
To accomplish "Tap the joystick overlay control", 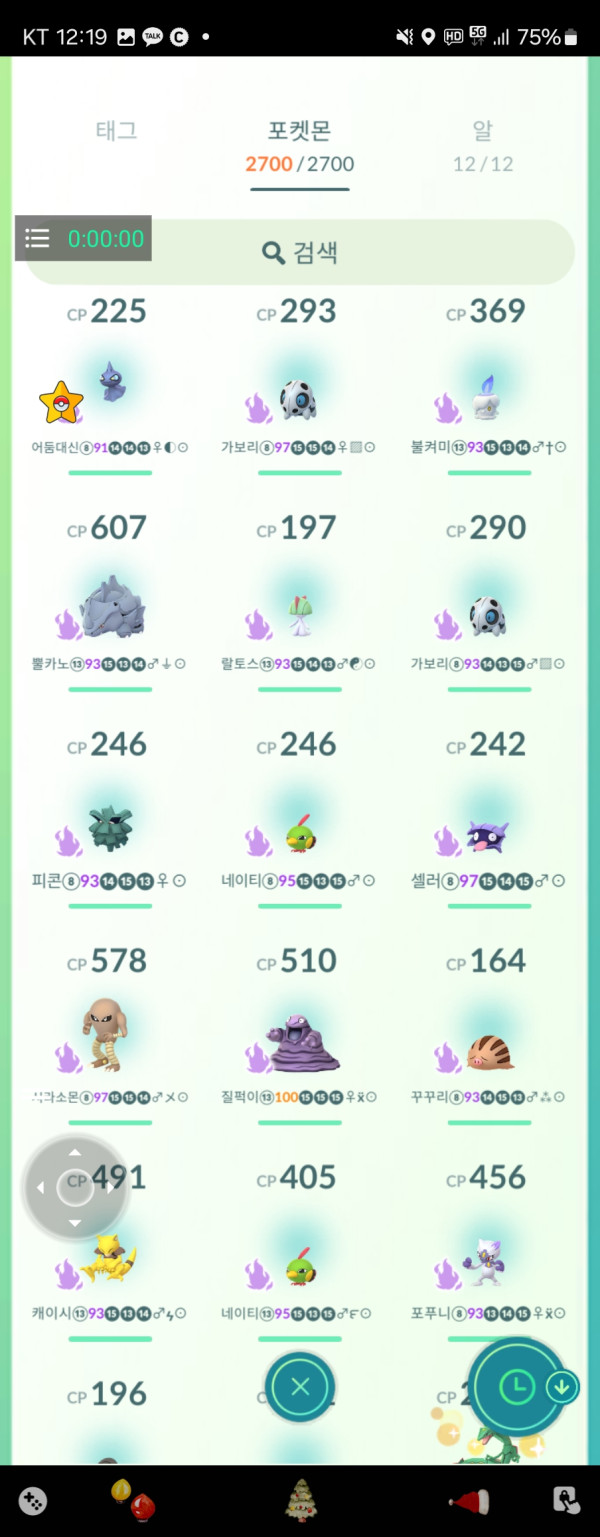I will (x=75, y=1188).
